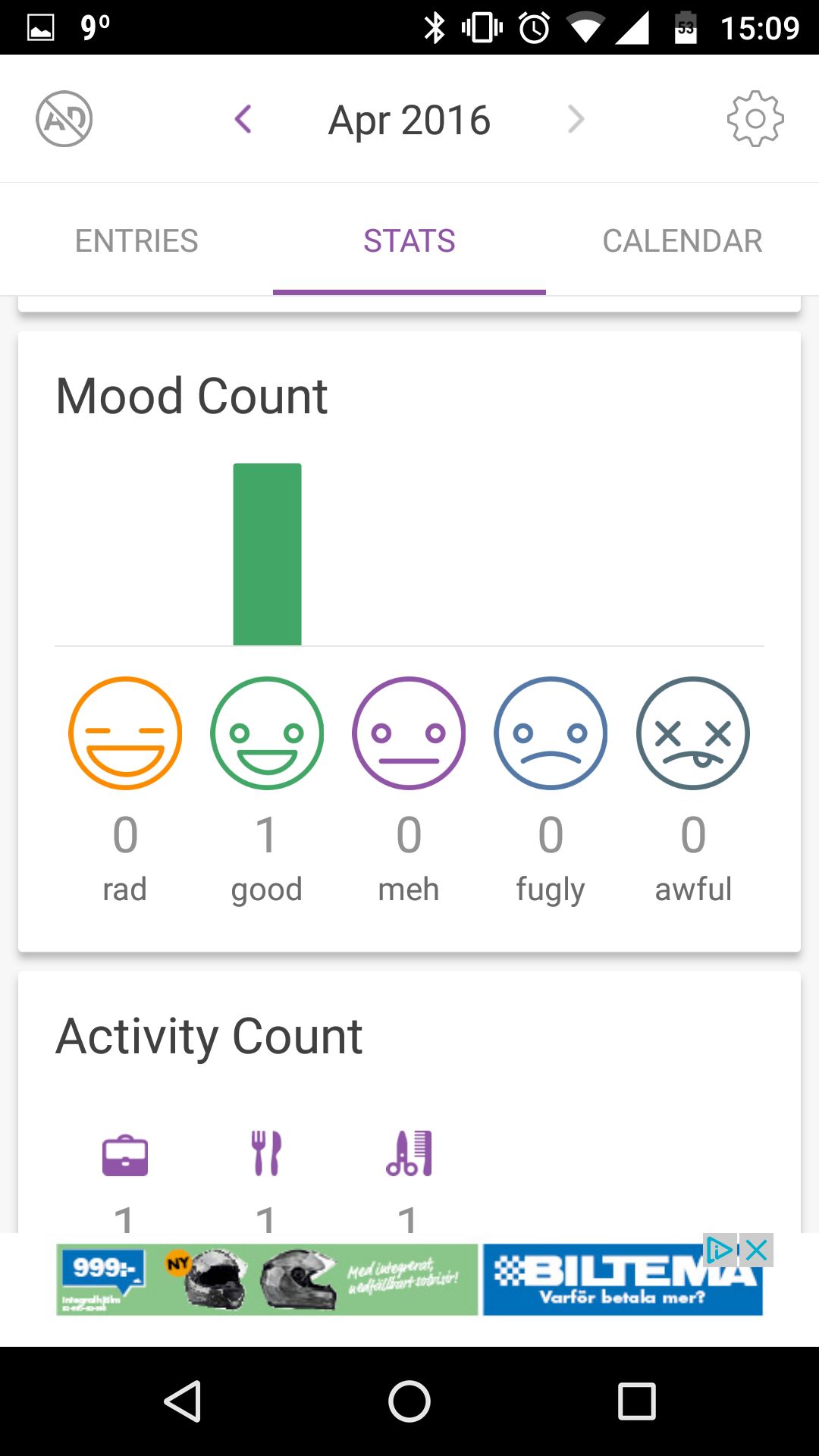The height and width of the screenshot is (1456, 819).
Task: Tap the remove ads icon
Action: [x=64, y=119]
